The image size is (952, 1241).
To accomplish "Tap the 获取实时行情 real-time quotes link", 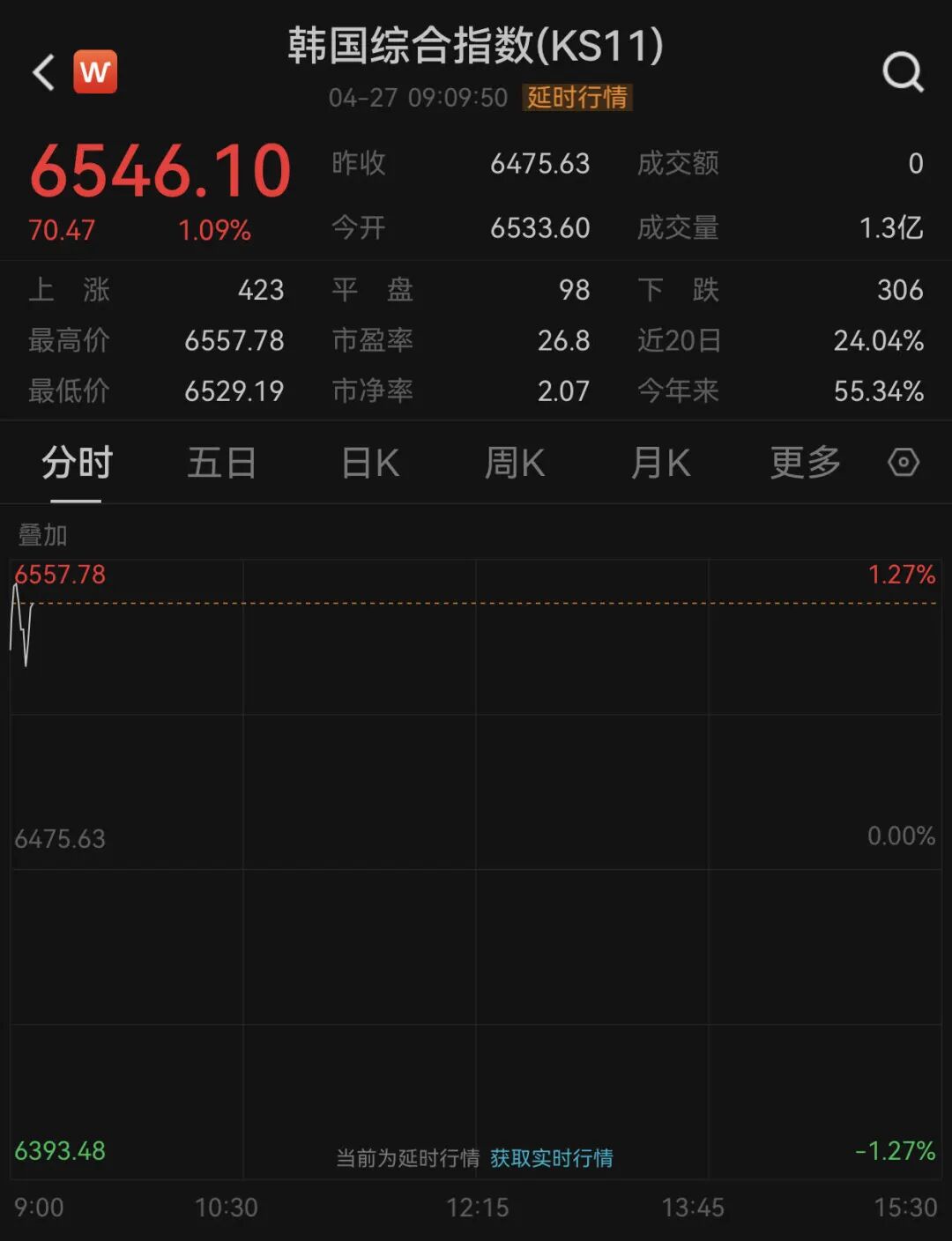I will click(552, 1157).
